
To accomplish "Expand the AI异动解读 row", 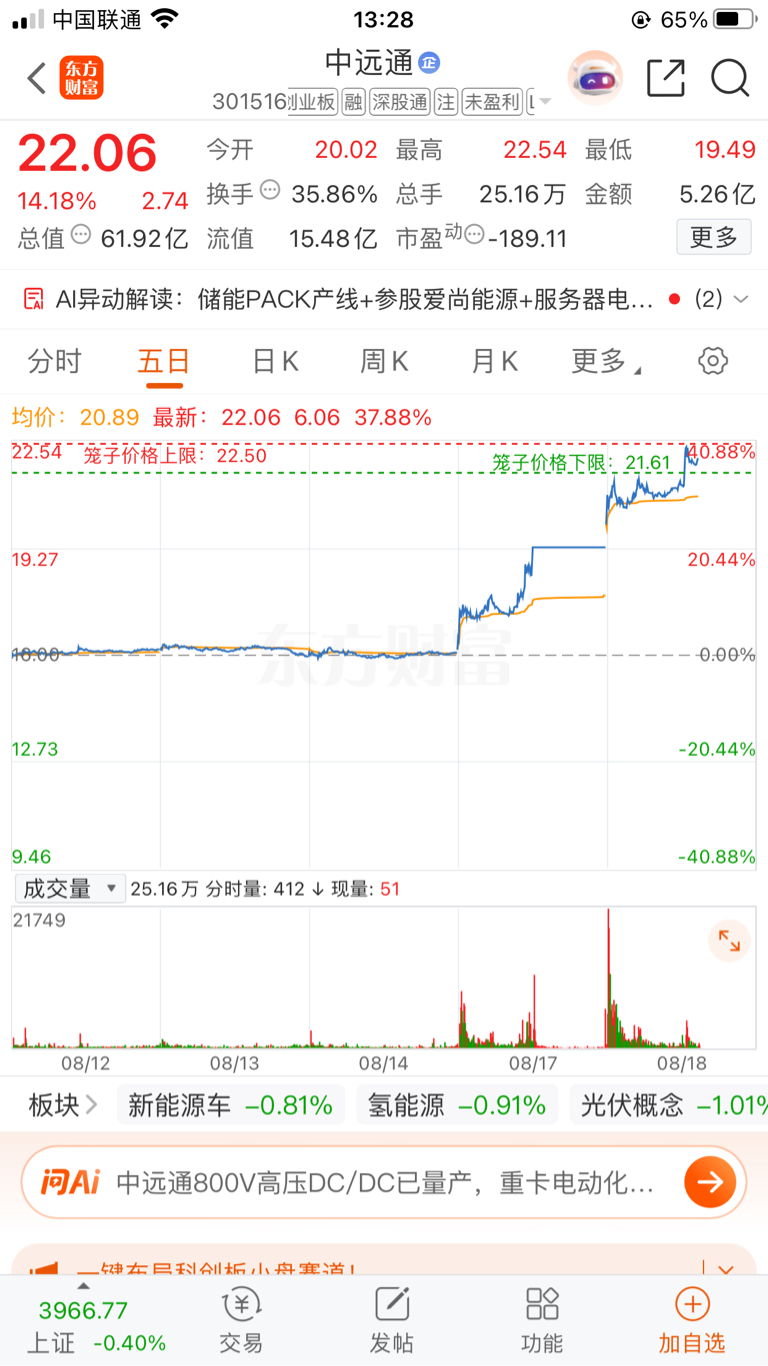I will 384,299.
